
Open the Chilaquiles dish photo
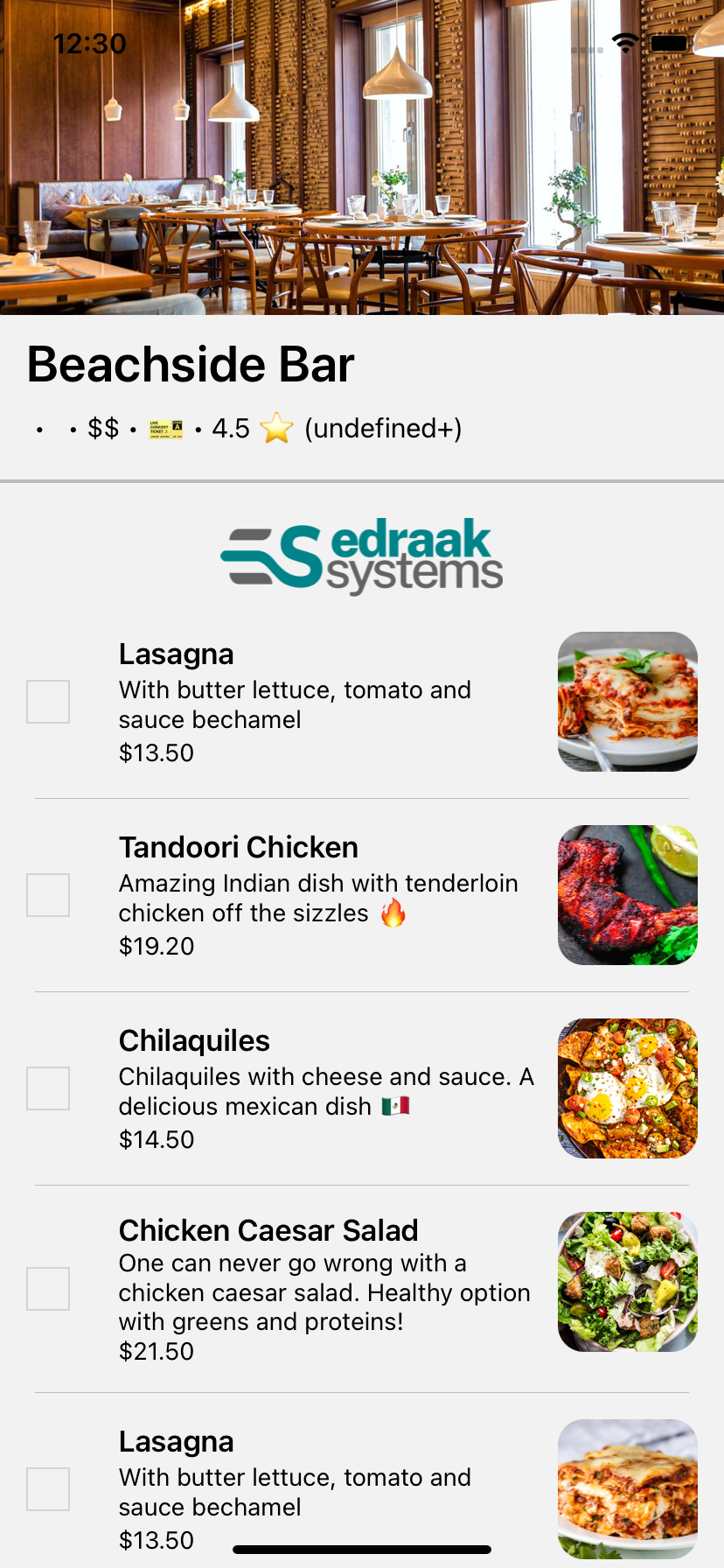(x=627, y=1088)
